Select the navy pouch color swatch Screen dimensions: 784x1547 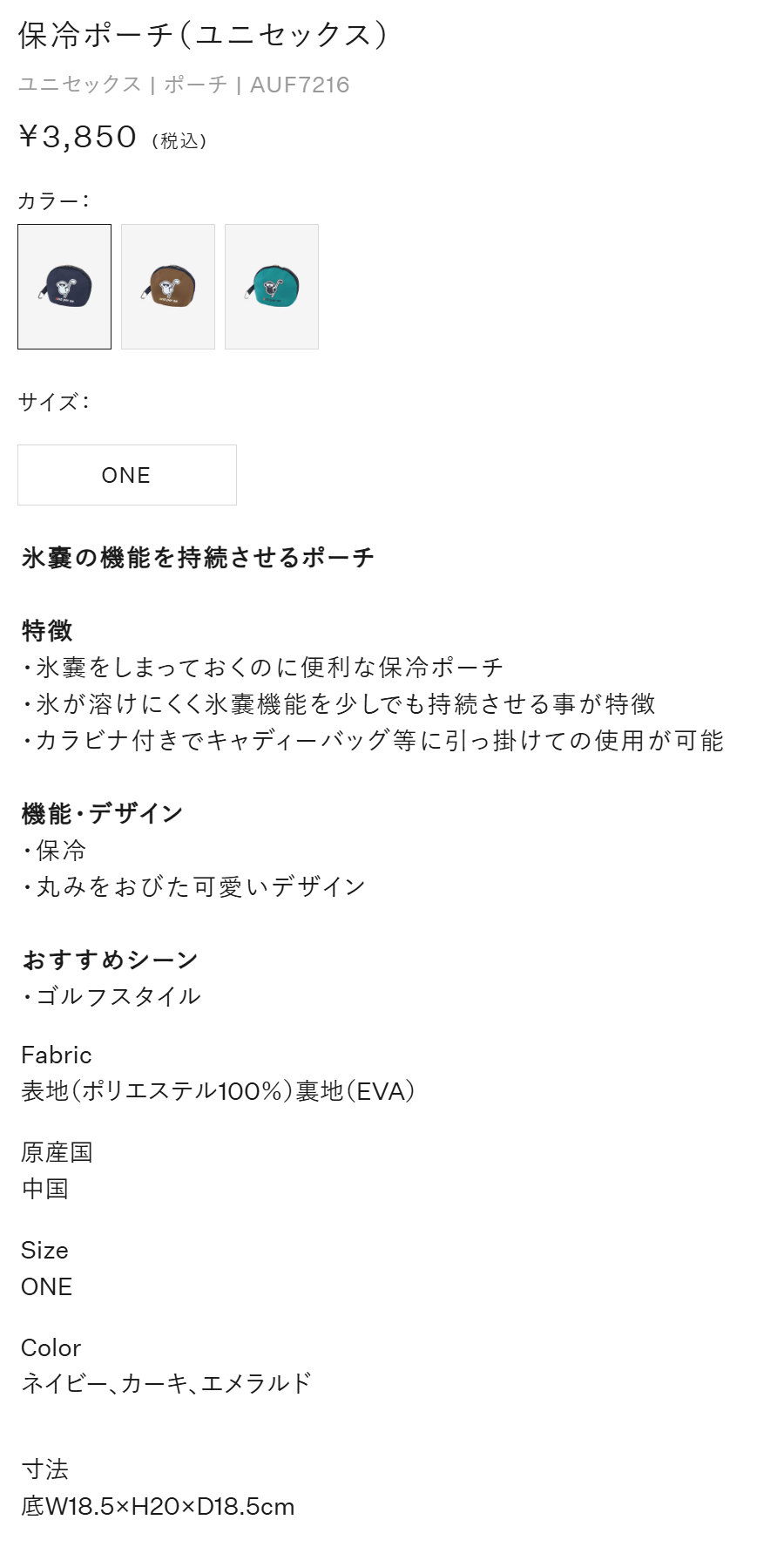64,287
